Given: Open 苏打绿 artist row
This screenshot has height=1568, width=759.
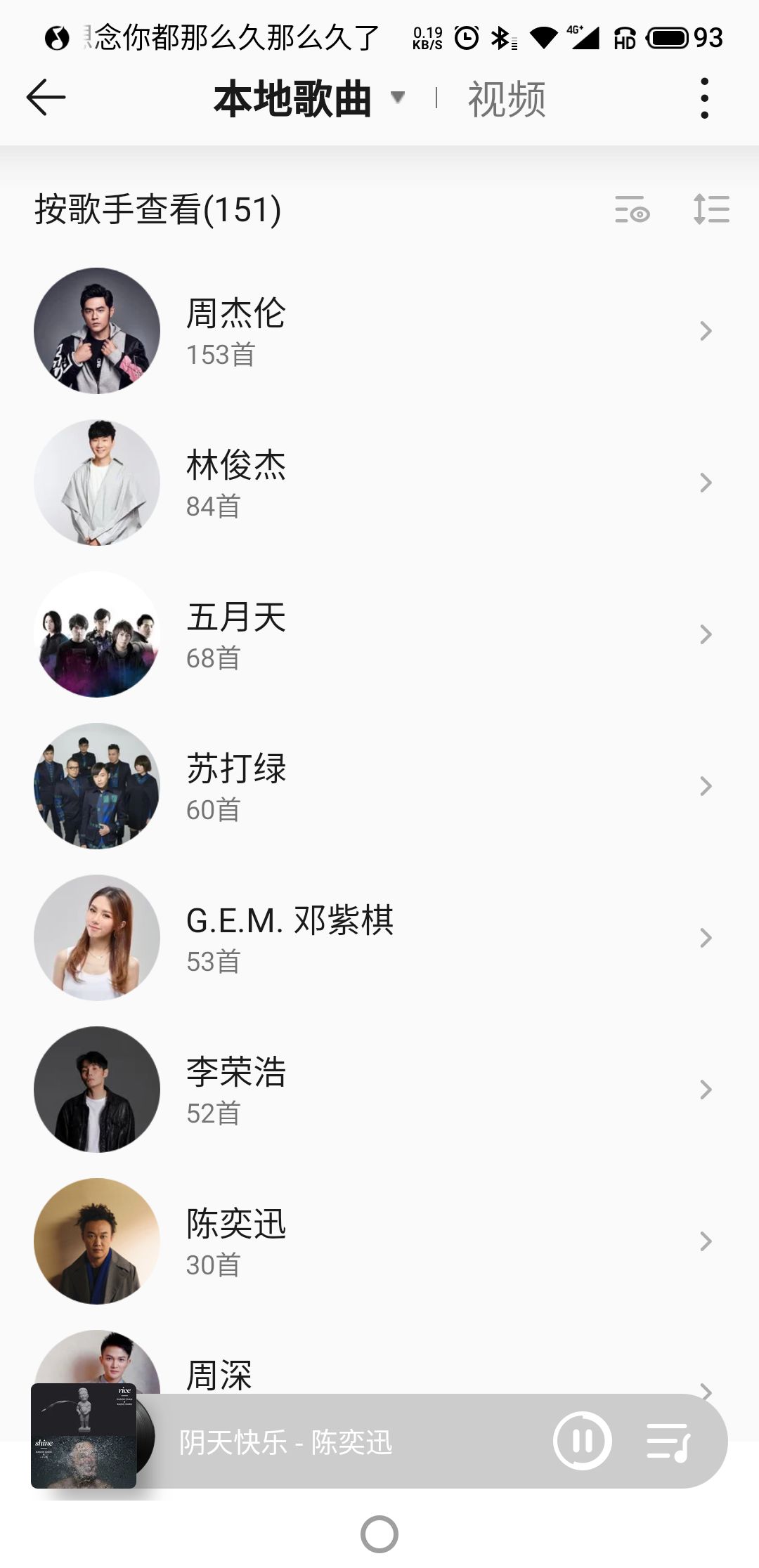Looking at the screenshot, I should click(379, 786).
